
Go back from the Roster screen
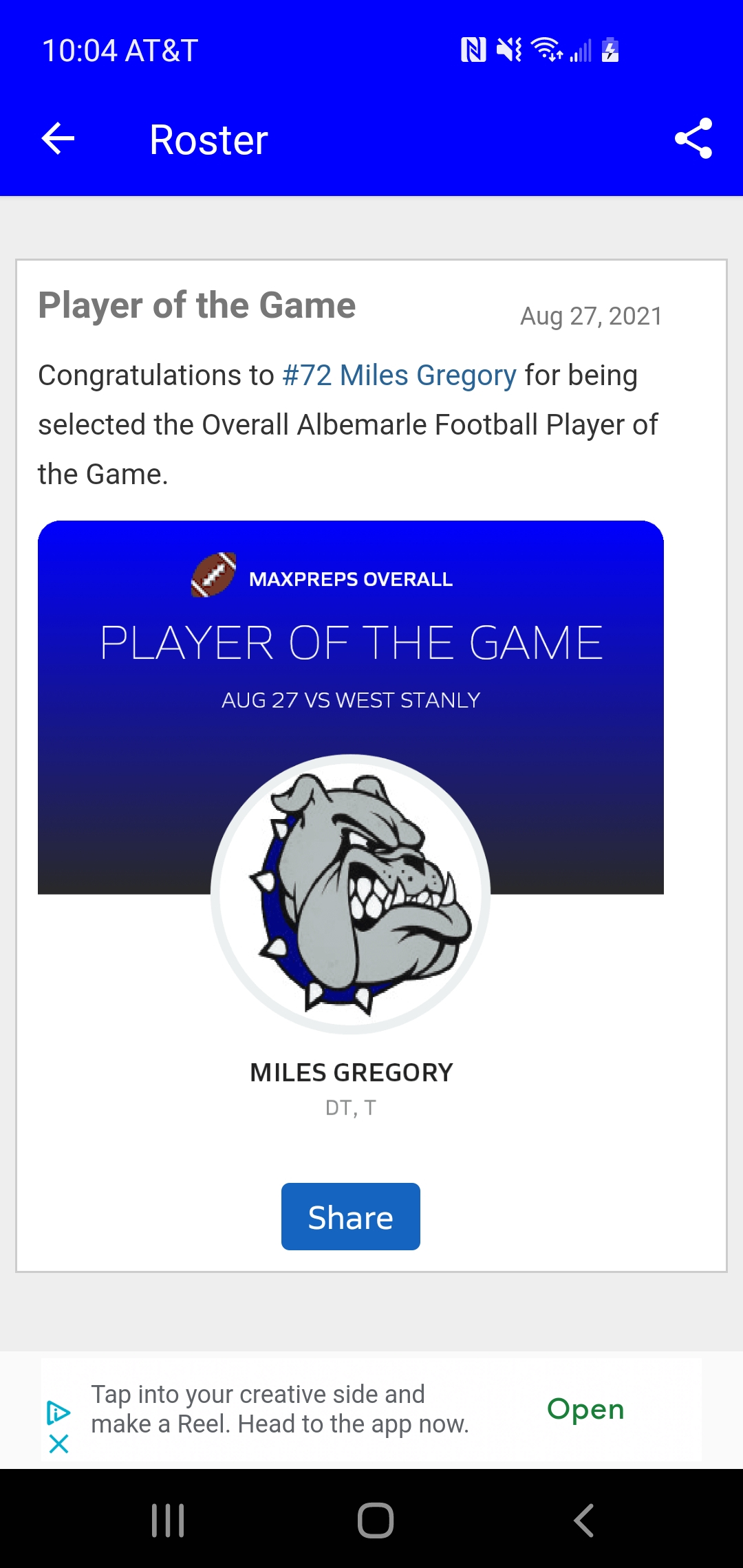(58, 140)
